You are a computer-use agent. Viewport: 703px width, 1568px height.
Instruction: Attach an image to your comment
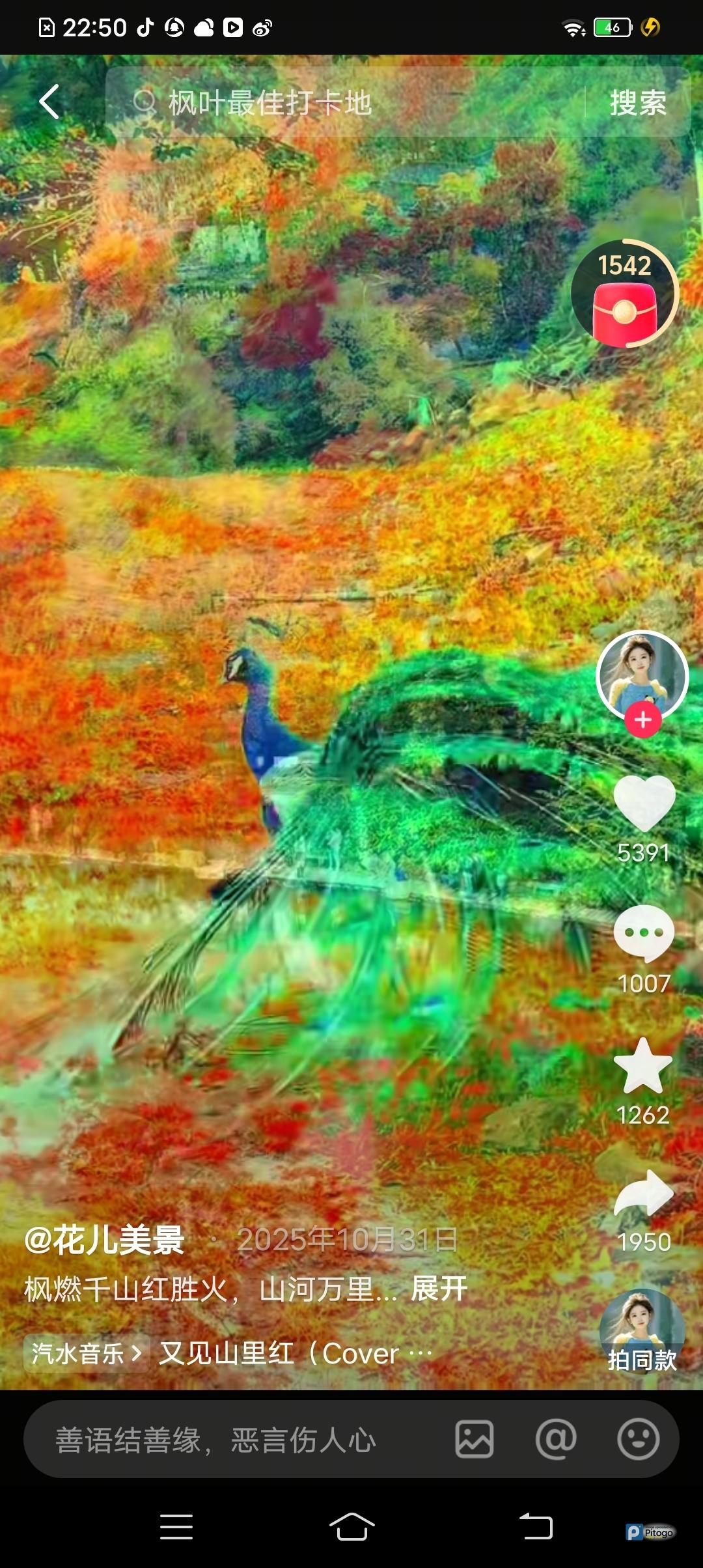[x=475, y=1440]
